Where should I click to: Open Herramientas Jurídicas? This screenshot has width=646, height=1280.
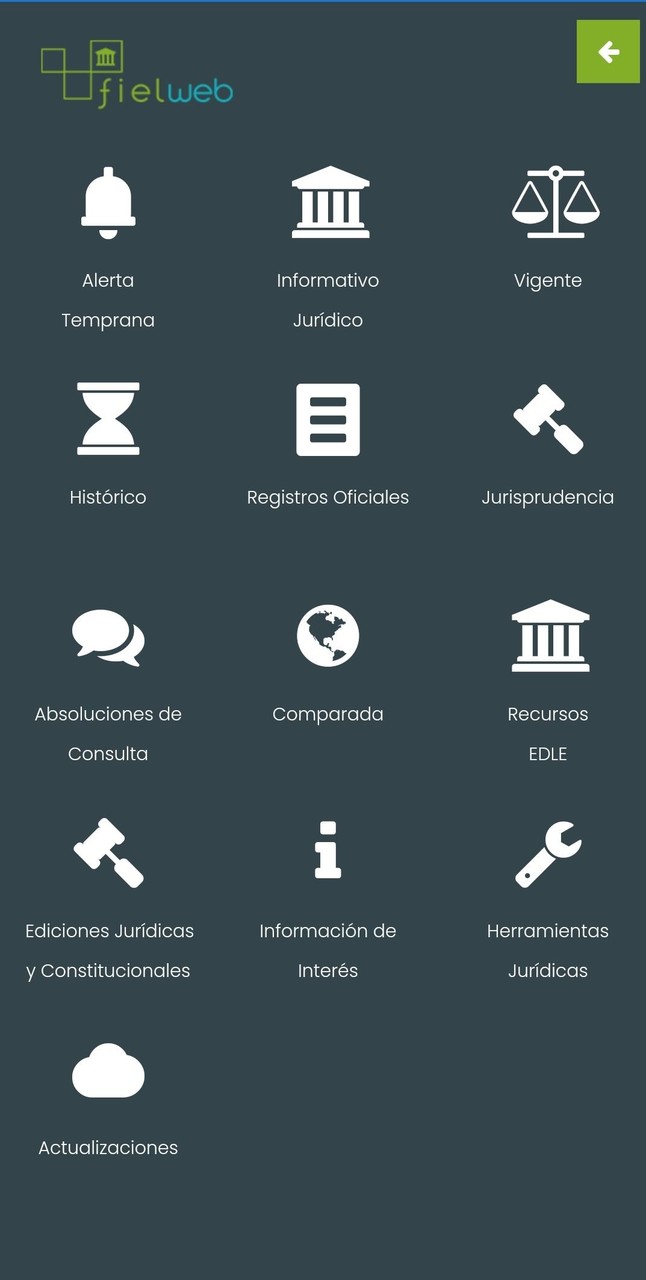coord(548,854)
